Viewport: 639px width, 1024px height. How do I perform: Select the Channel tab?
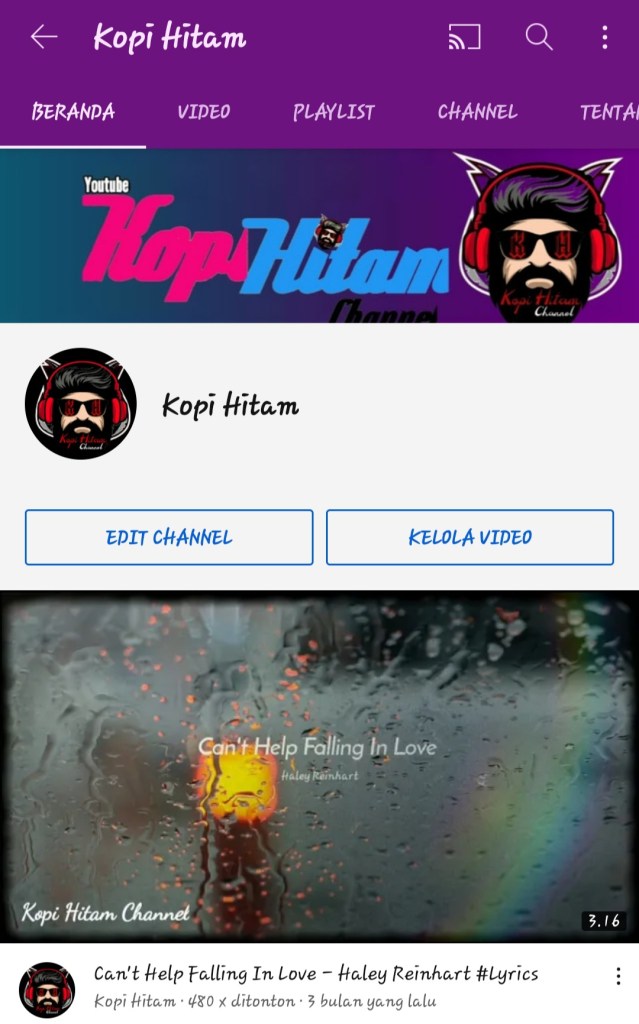click(477, 112)
